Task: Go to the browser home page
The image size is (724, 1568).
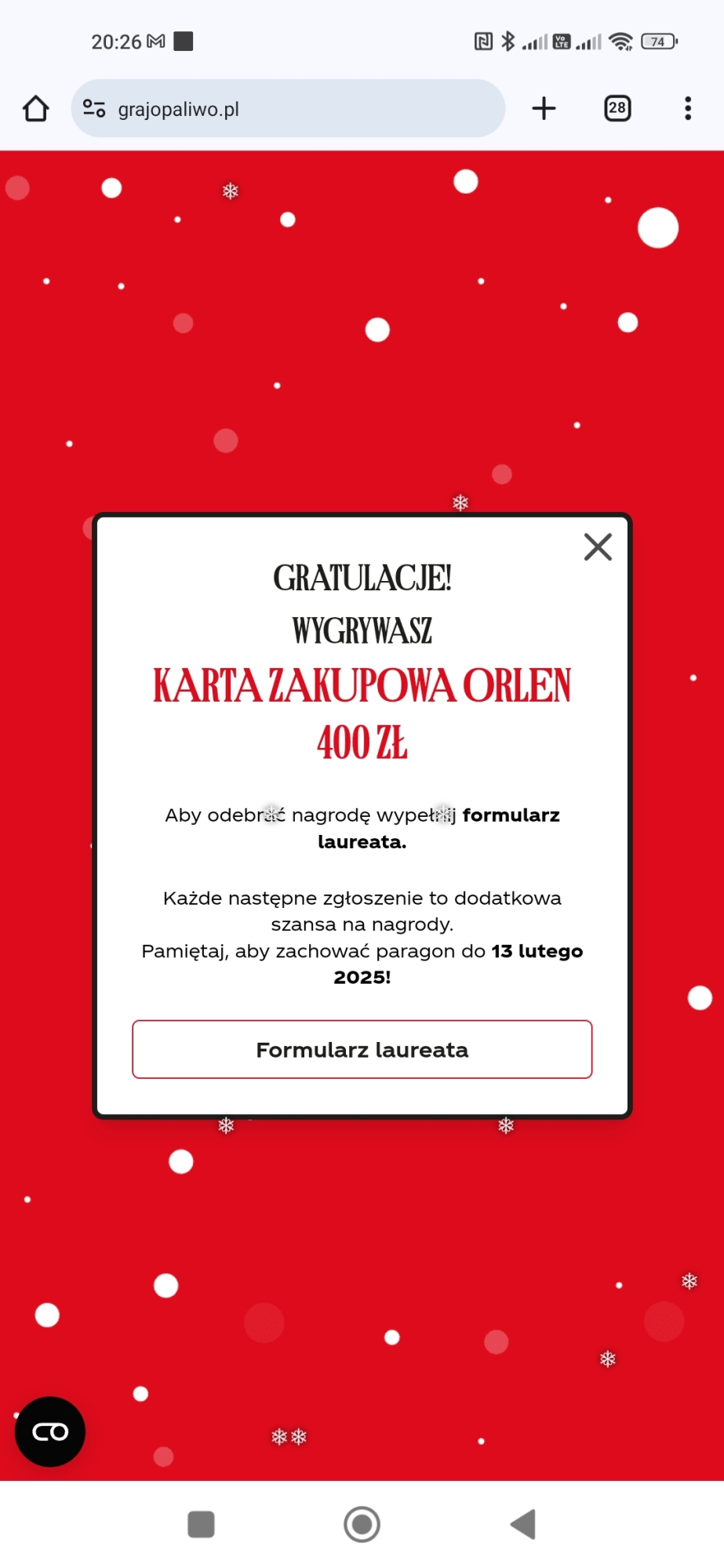Action: pyautogui.click(x=35, y=108)
